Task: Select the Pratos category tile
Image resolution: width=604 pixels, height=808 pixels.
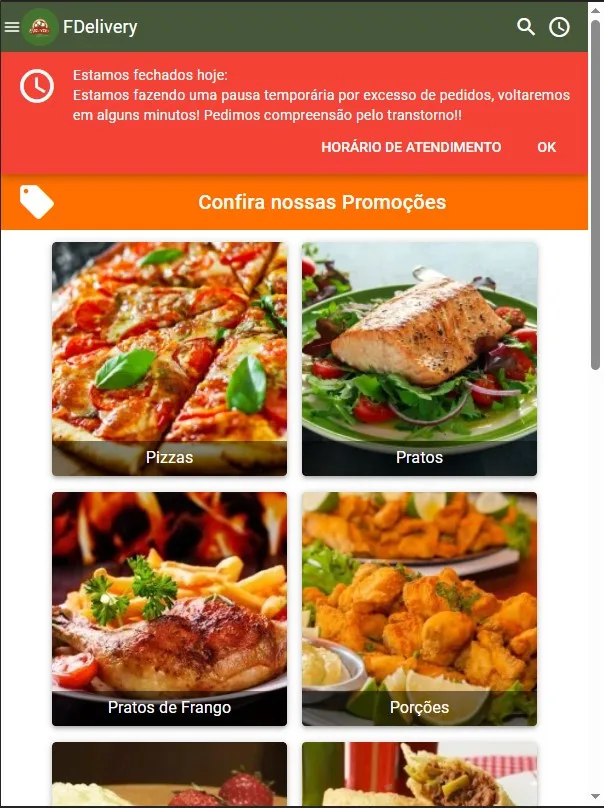Action: (420, 359)
